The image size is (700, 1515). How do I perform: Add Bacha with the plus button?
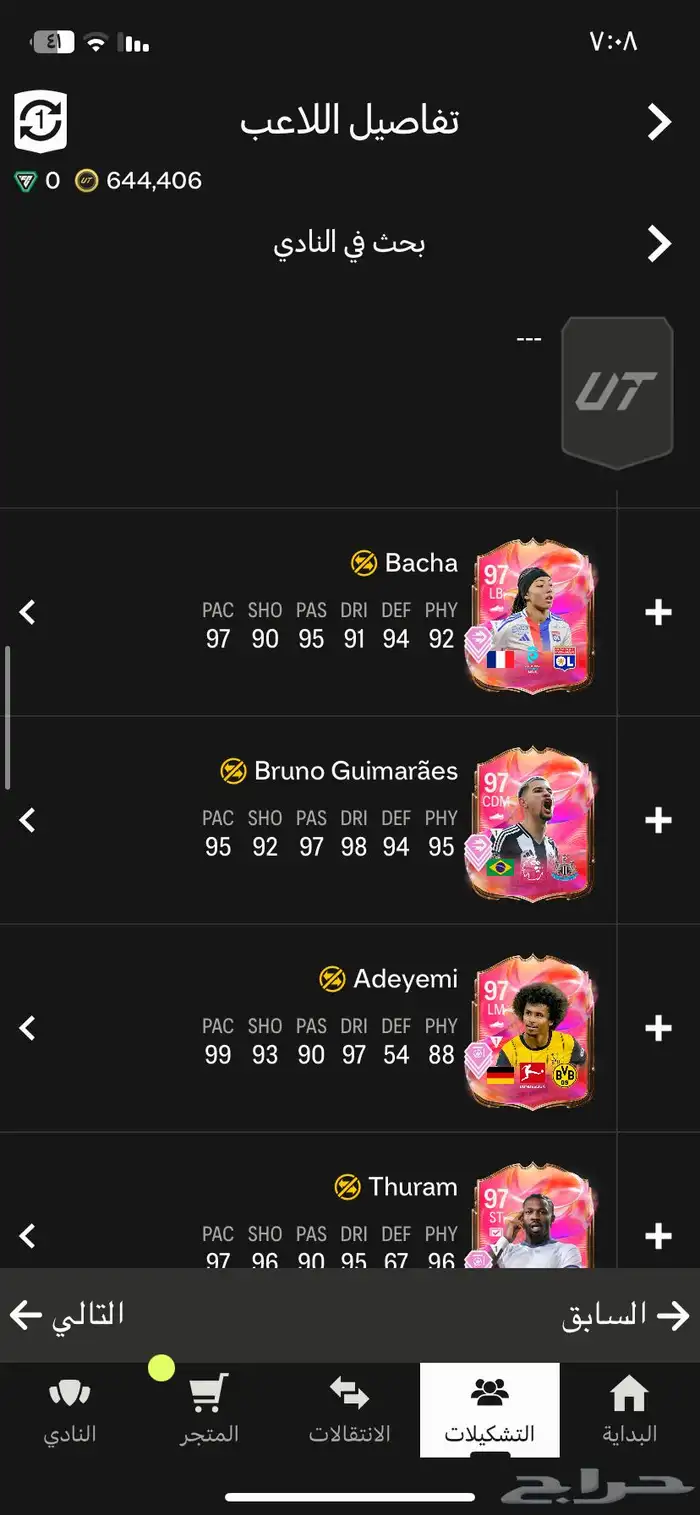(x=658, y=613)
